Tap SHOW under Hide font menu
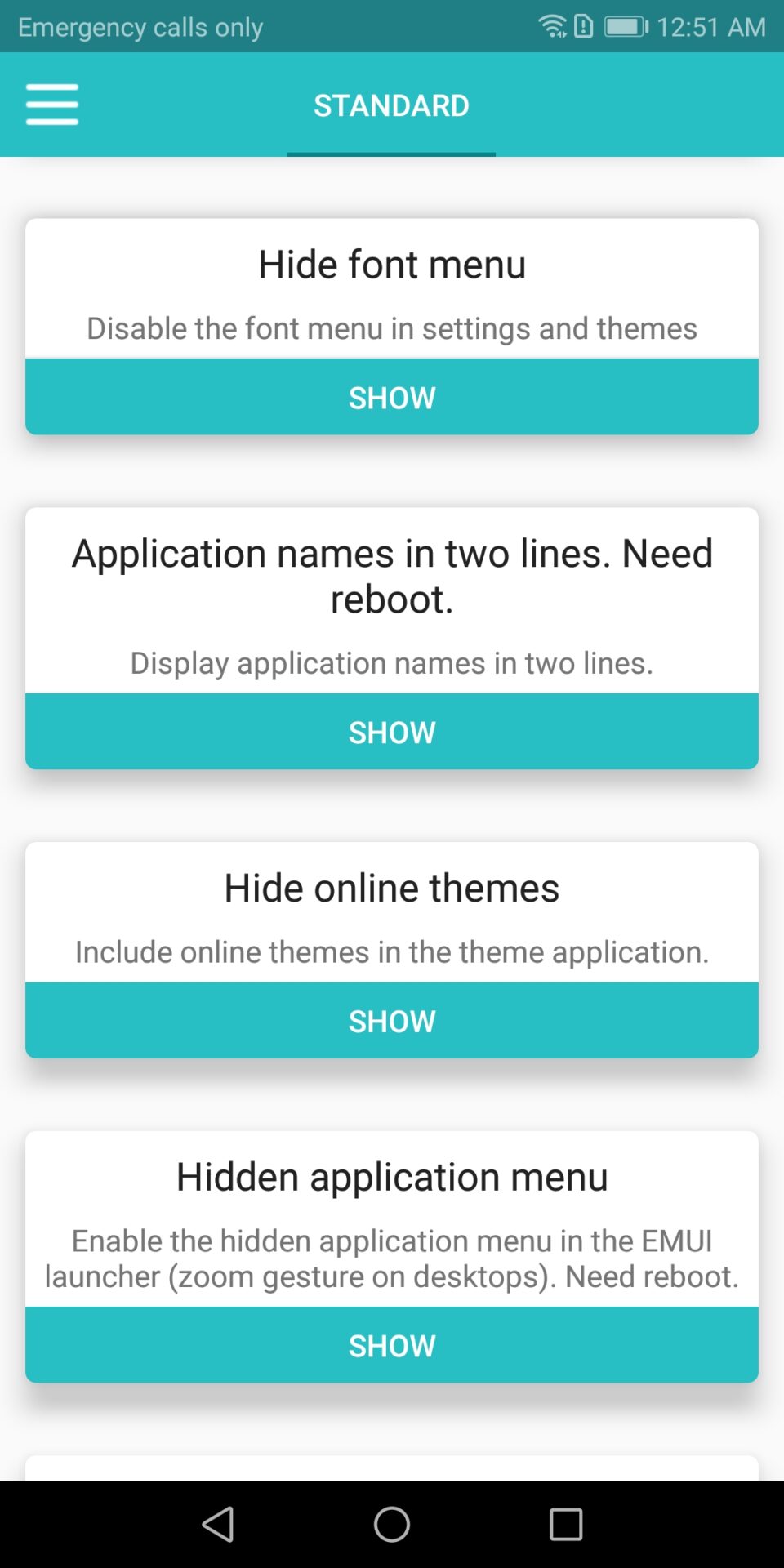 click(392, 398)
